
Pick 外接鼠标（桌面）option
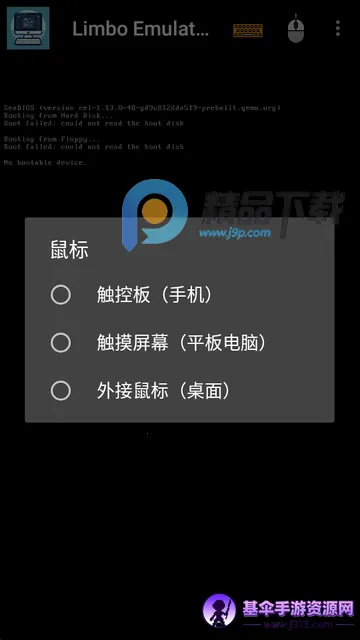(180, 391)
